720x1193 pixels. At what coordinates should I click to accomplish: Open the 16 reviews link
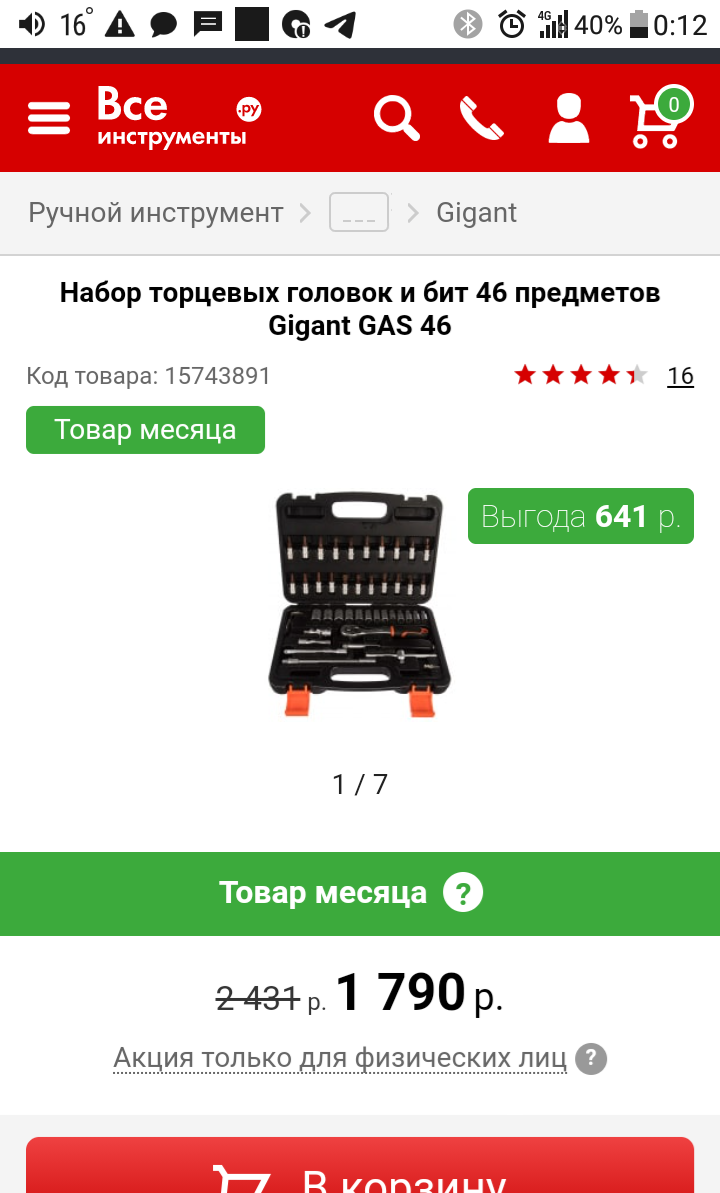(680, 376)
